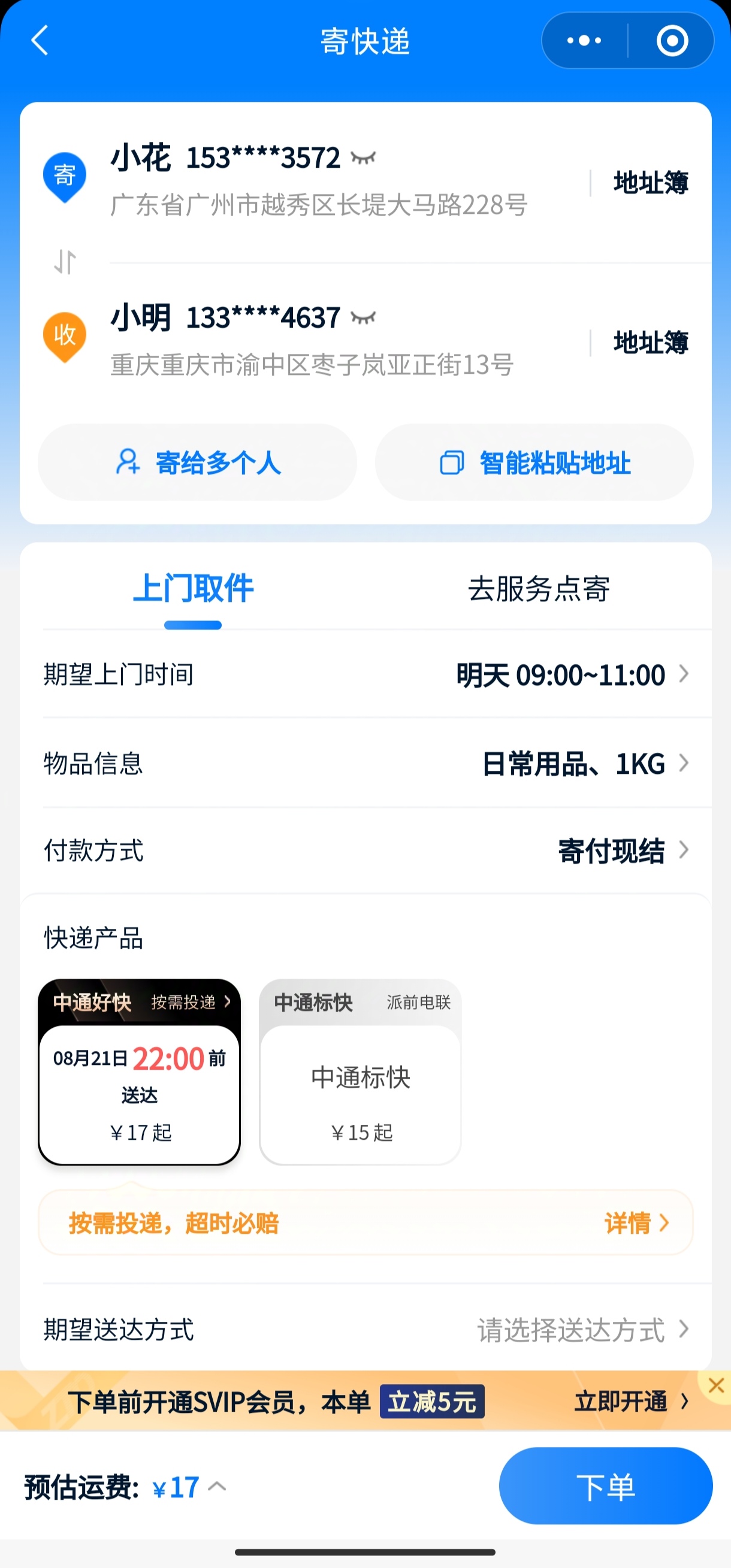
Task: Open 地址簿 for recipient 小明
Action: [650, 343]
